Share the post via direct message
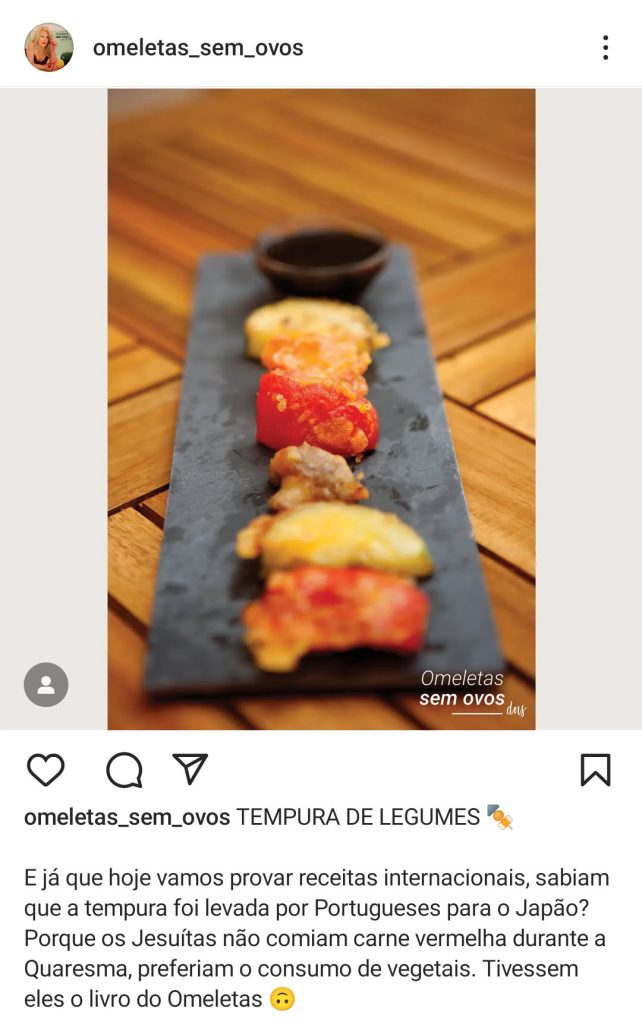This screenshot has width=642, height=1024. [x=190, y=768]
